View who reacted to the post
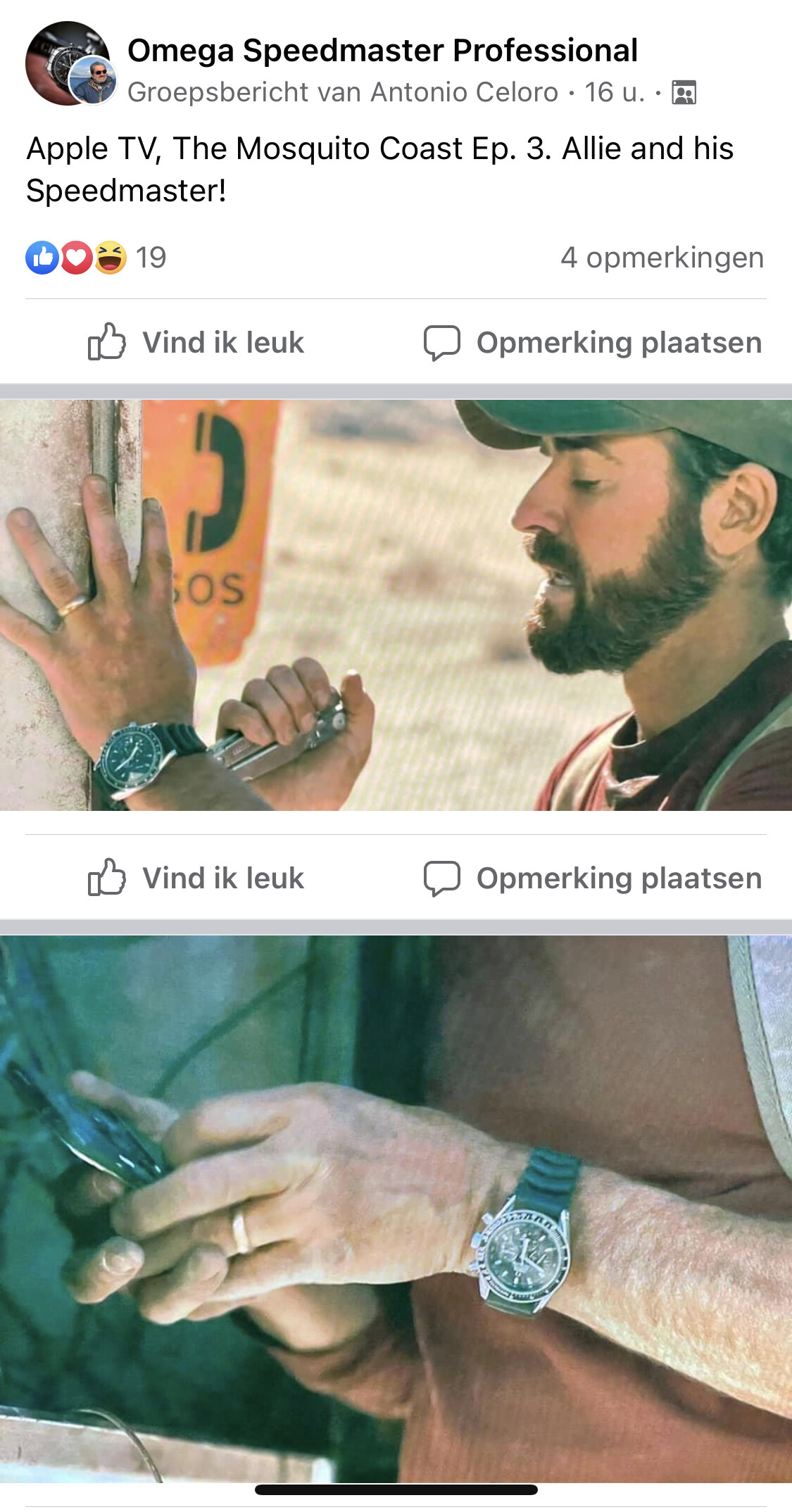792x1512 pixels. 96,258
